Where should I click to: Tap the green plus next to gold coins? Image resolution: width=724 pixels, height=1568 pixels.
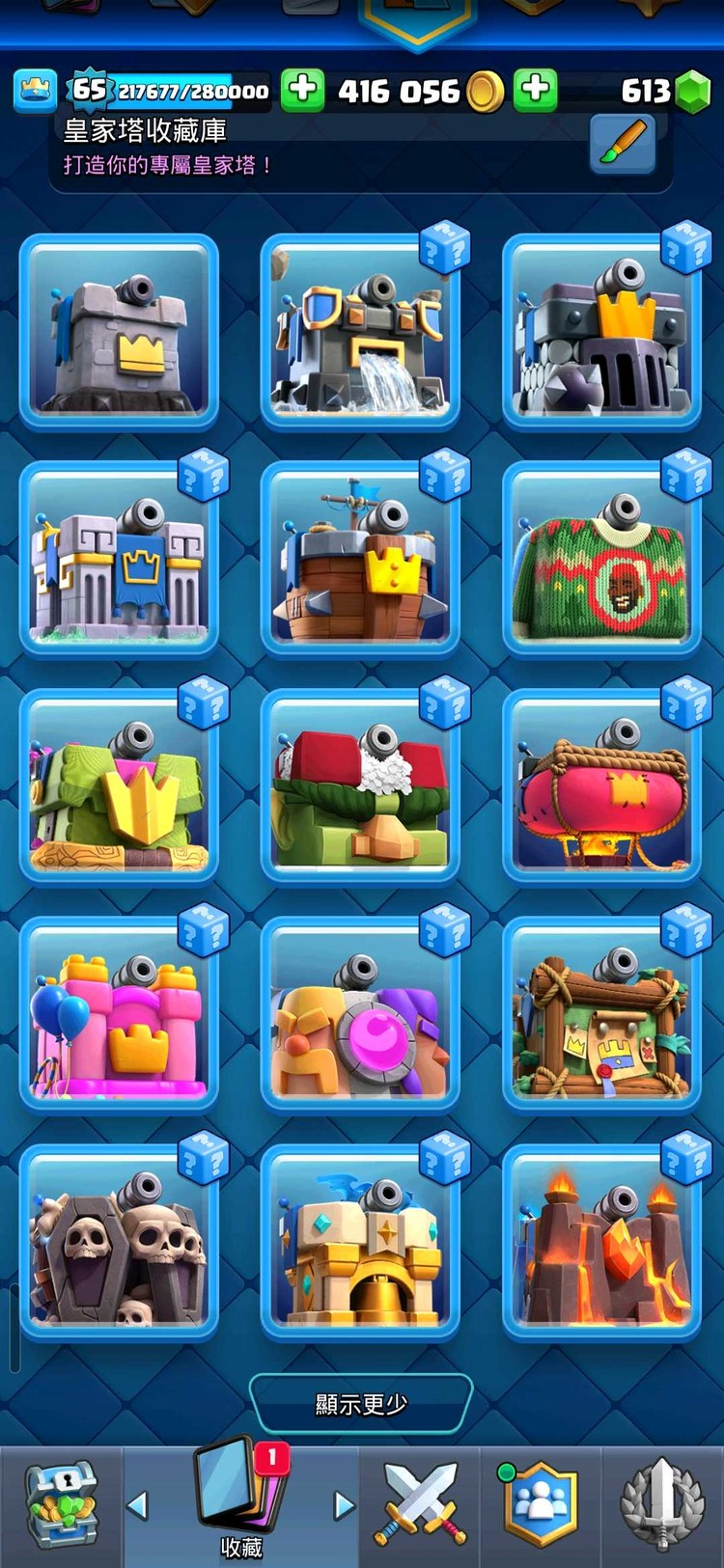[x=536, y=90]
